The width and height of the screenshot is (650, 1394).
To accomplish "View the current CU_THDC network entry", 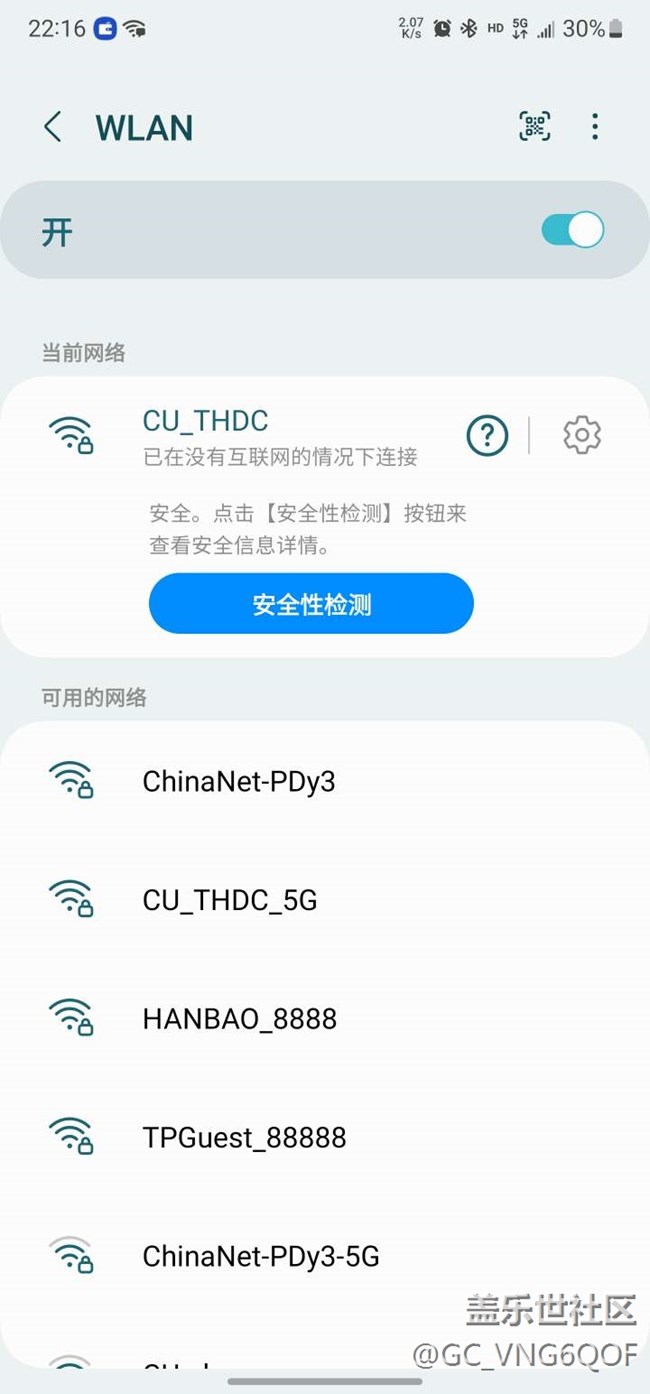I will click(x=206, y=421).
